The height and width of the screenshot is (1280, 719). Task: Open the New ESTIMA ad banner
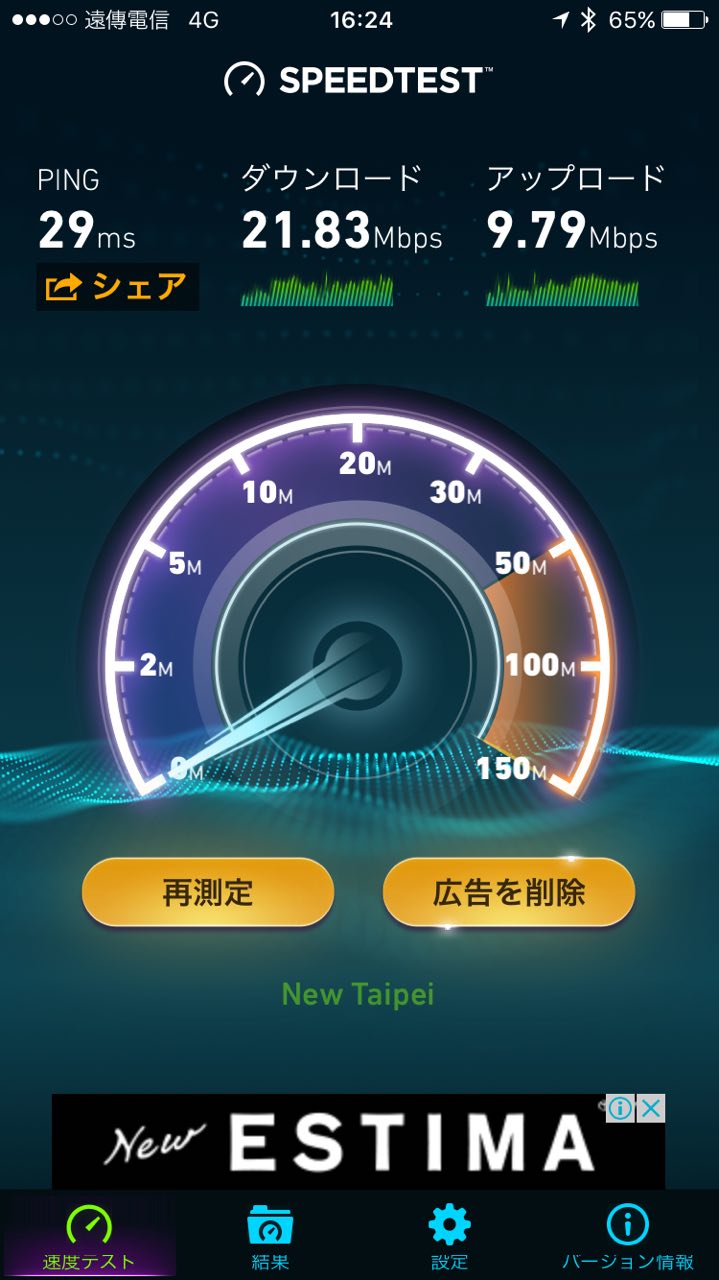click(x=340, y=1142)
